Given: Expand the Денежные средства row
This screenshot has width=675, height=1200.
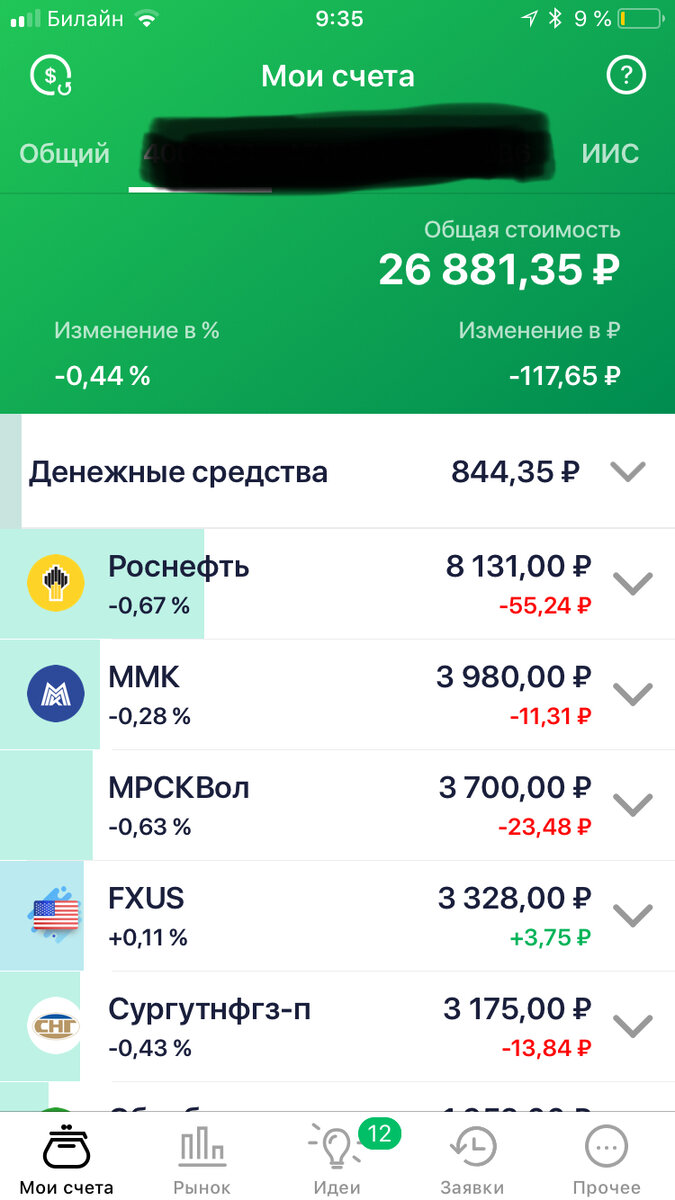Looking at the screenshot, I should 629,472.
